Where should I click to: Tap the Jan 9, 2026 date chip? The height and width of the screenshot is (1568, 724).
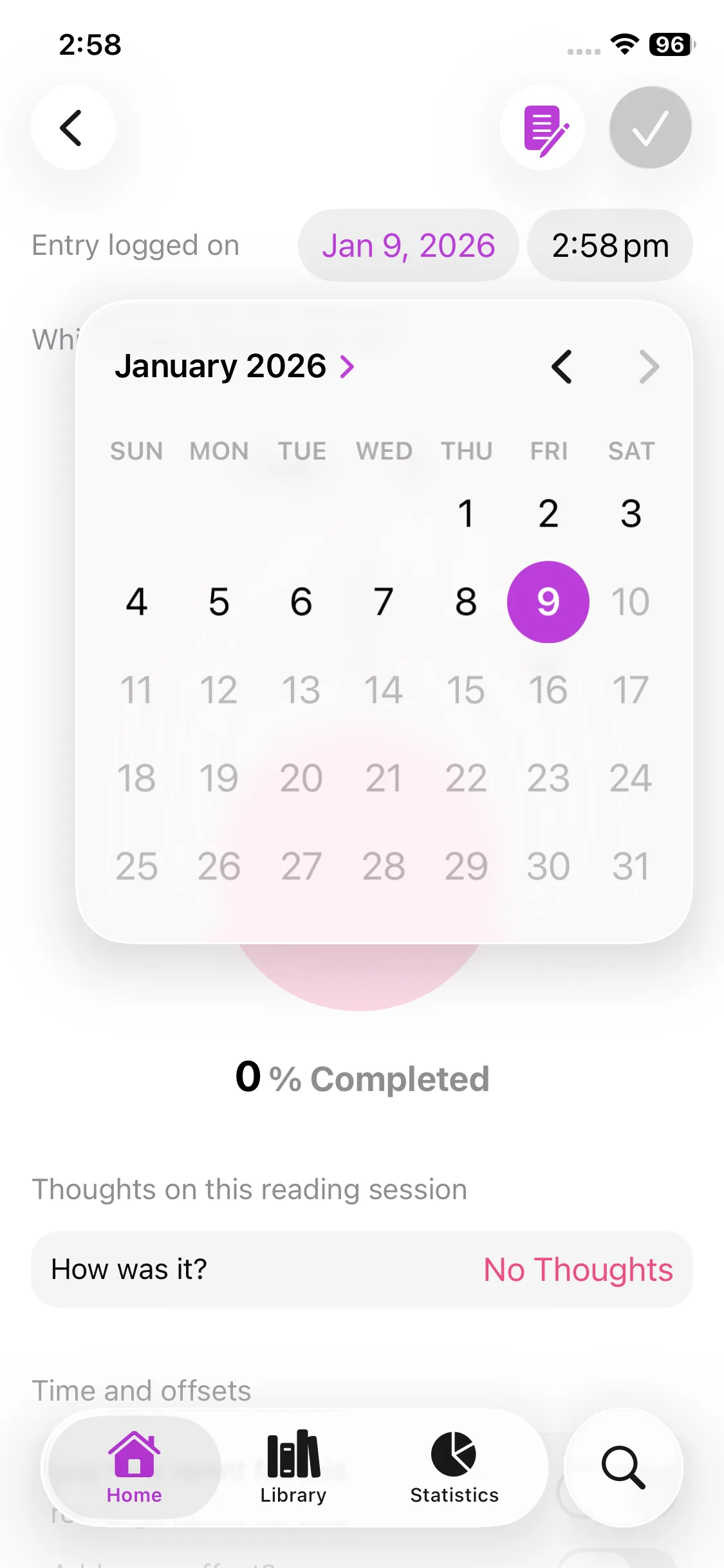409,245
